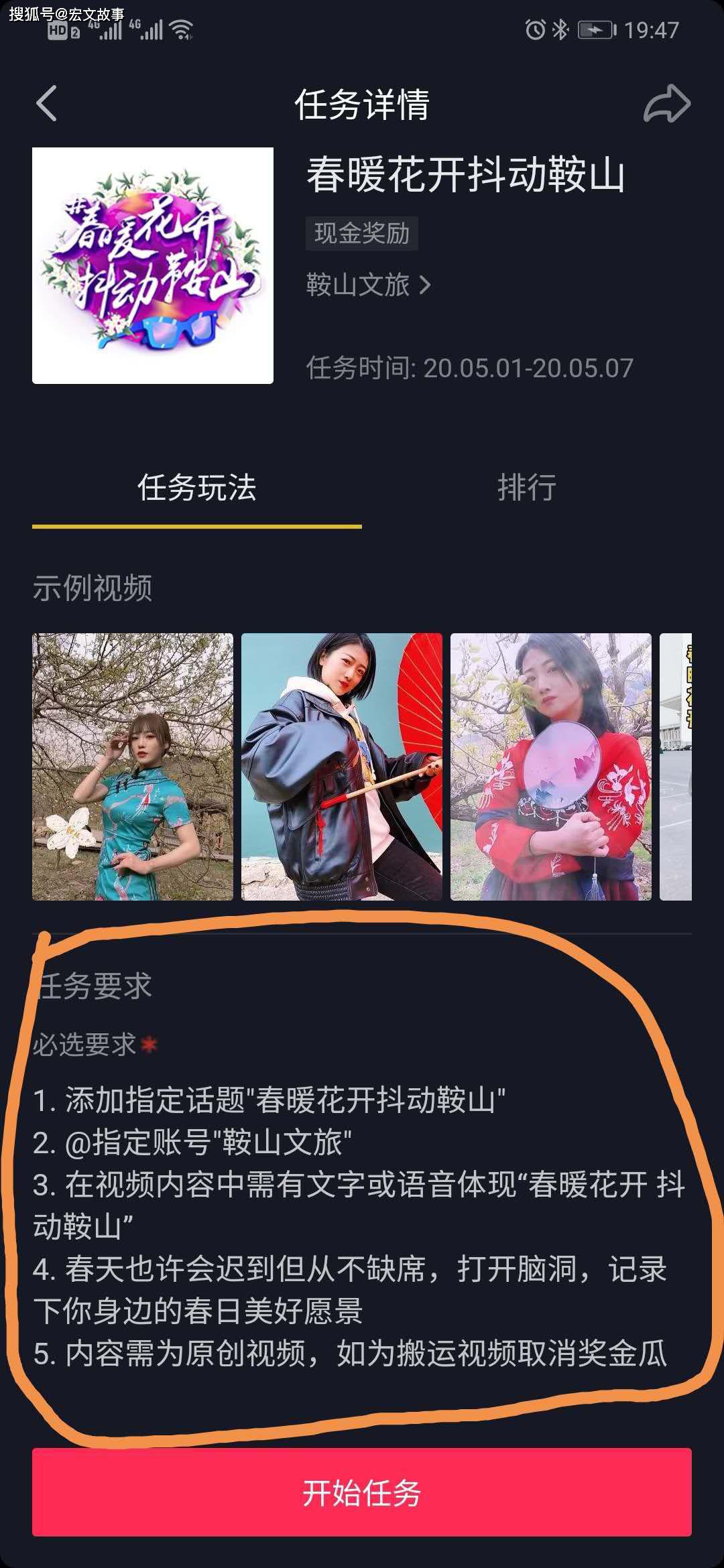Select the 任务玩法 tab

(196, 488)
